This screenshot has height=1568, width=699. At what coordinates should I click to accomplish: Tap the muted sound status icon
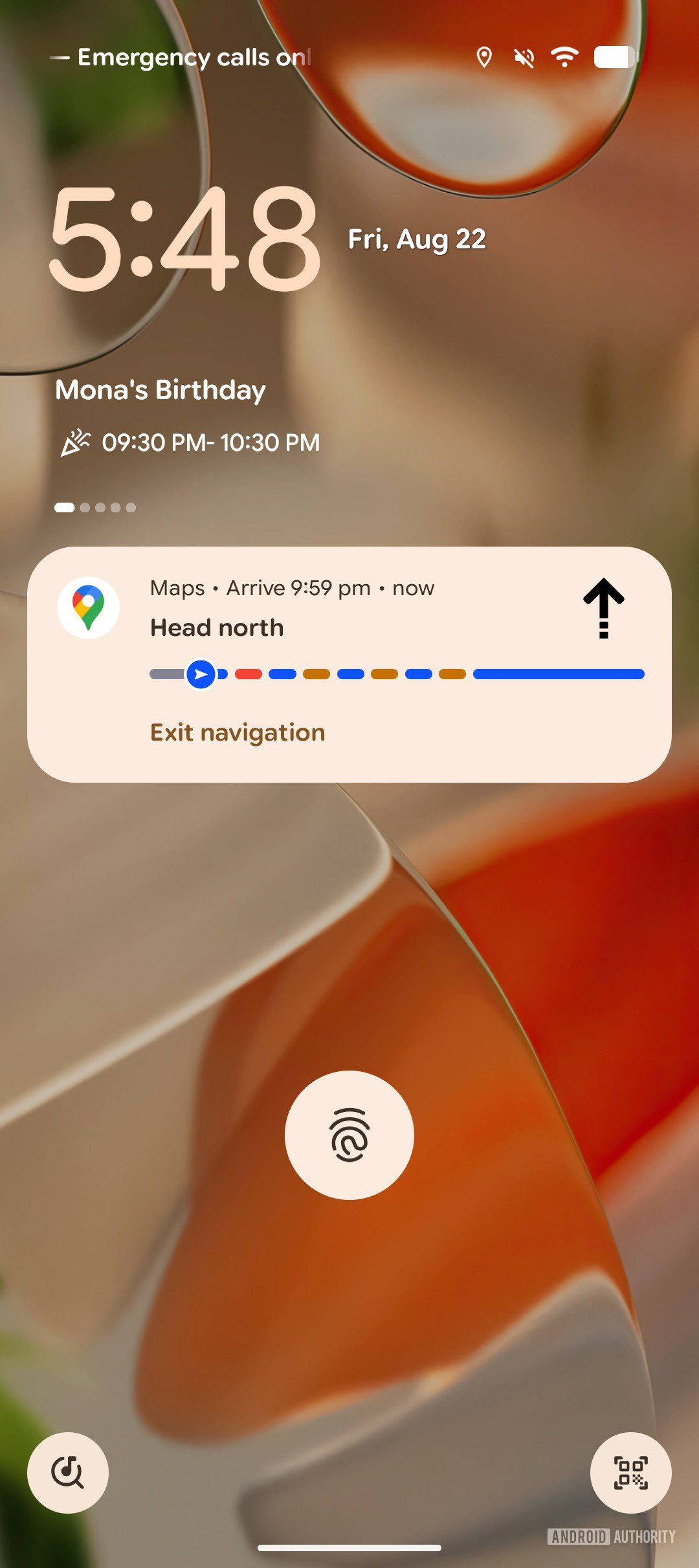coord(524,57)
